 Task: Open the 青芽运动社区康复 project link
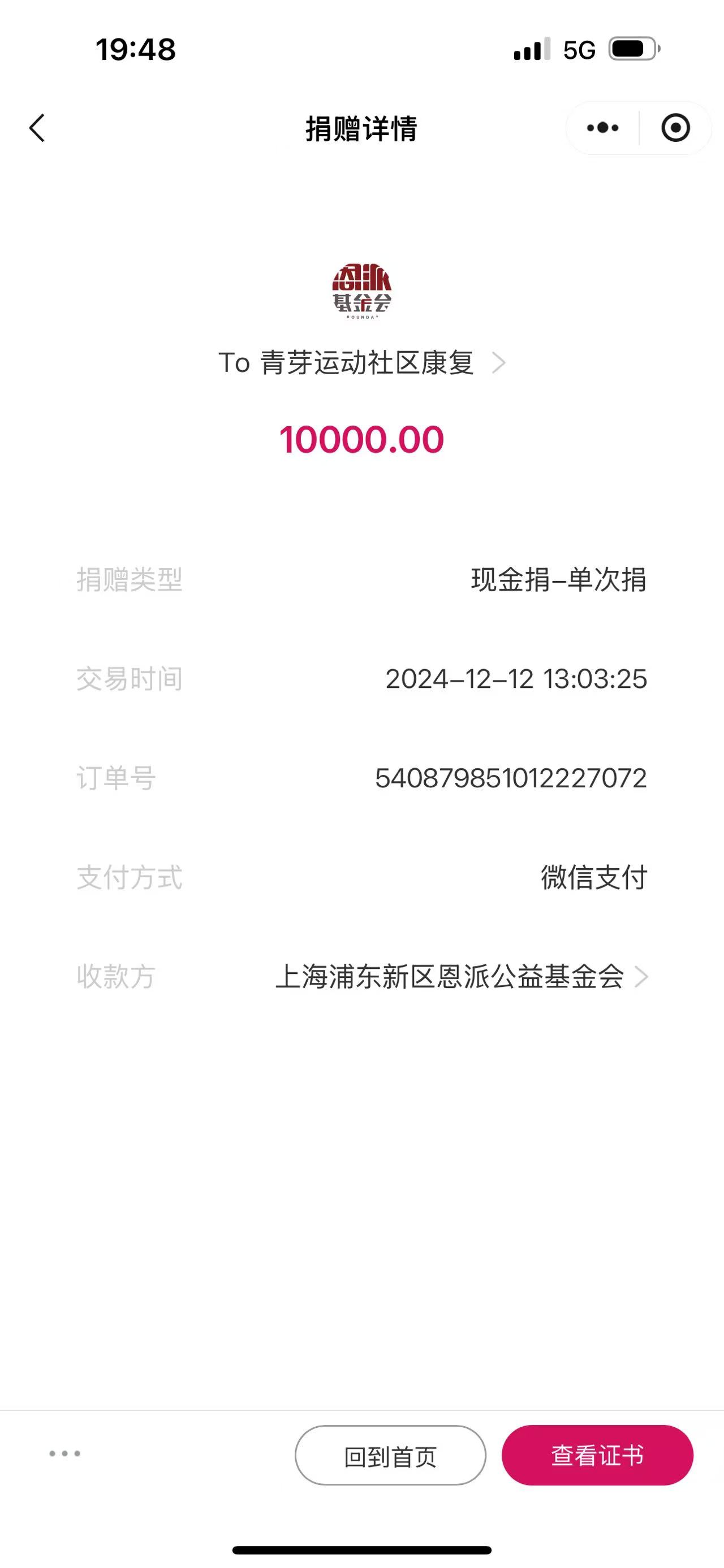[x=361, y=363]
